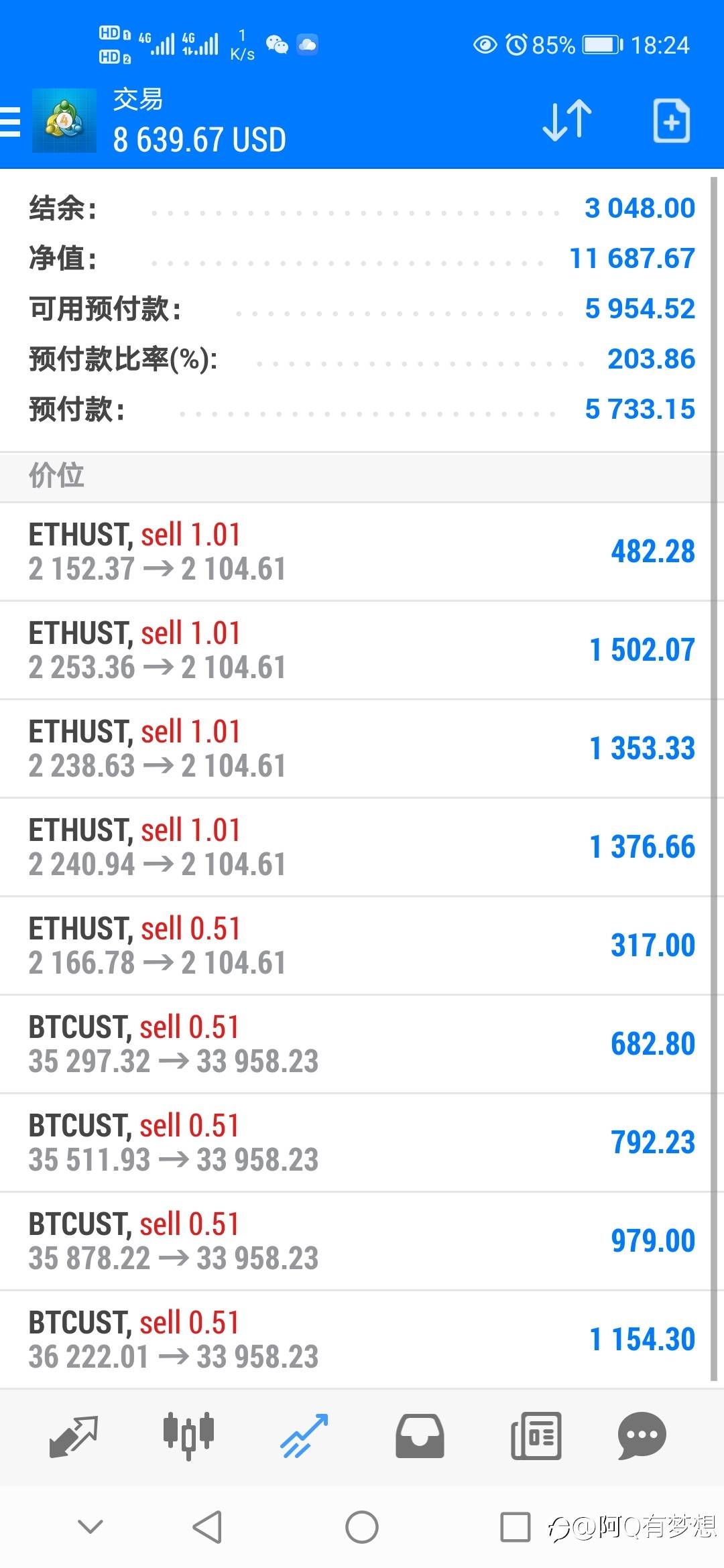Open the hamburger drawer menu
Image resolution: width=724 pixels, height=1568 pixels.
(x=11, y=122)
